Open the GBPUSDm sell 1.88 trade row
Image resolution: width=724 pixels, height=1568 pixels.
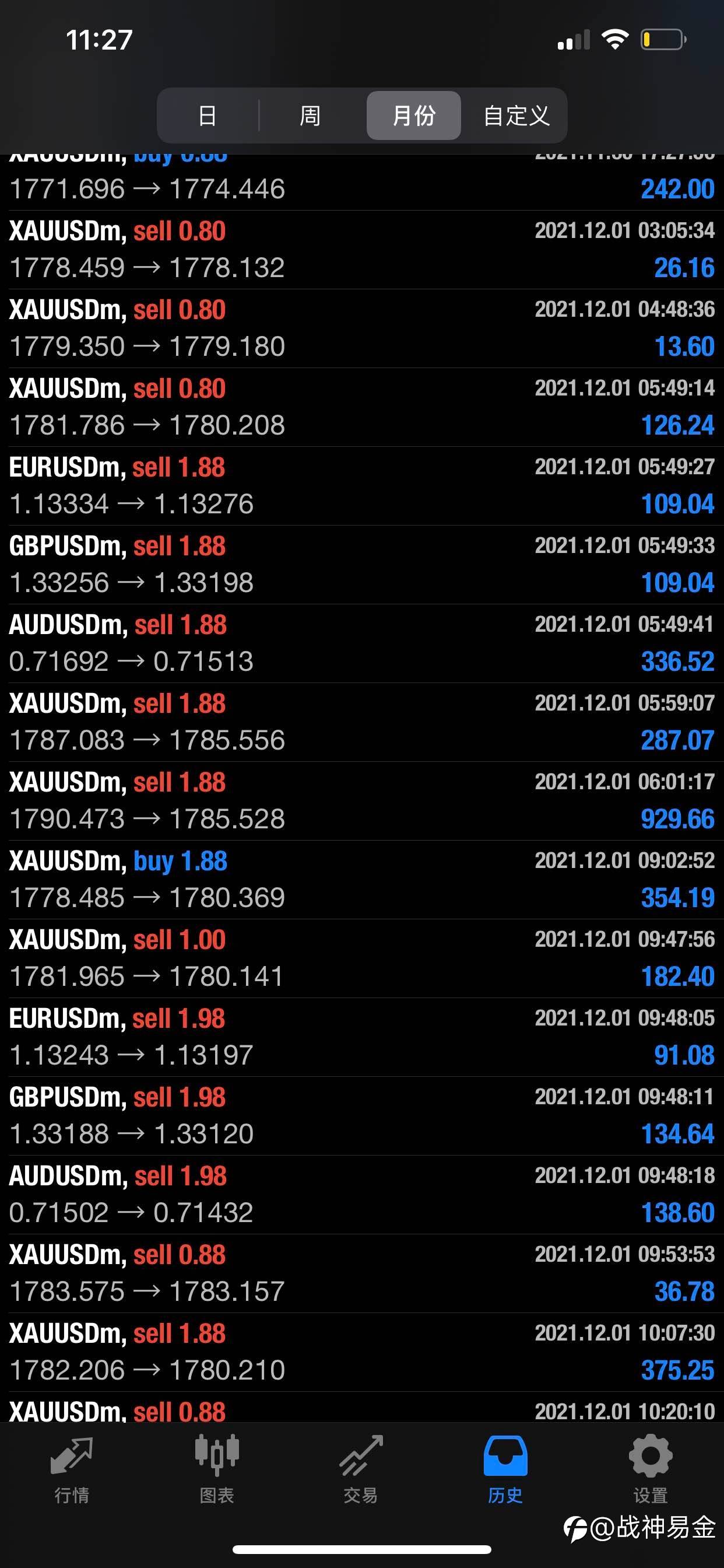(362, 564)
